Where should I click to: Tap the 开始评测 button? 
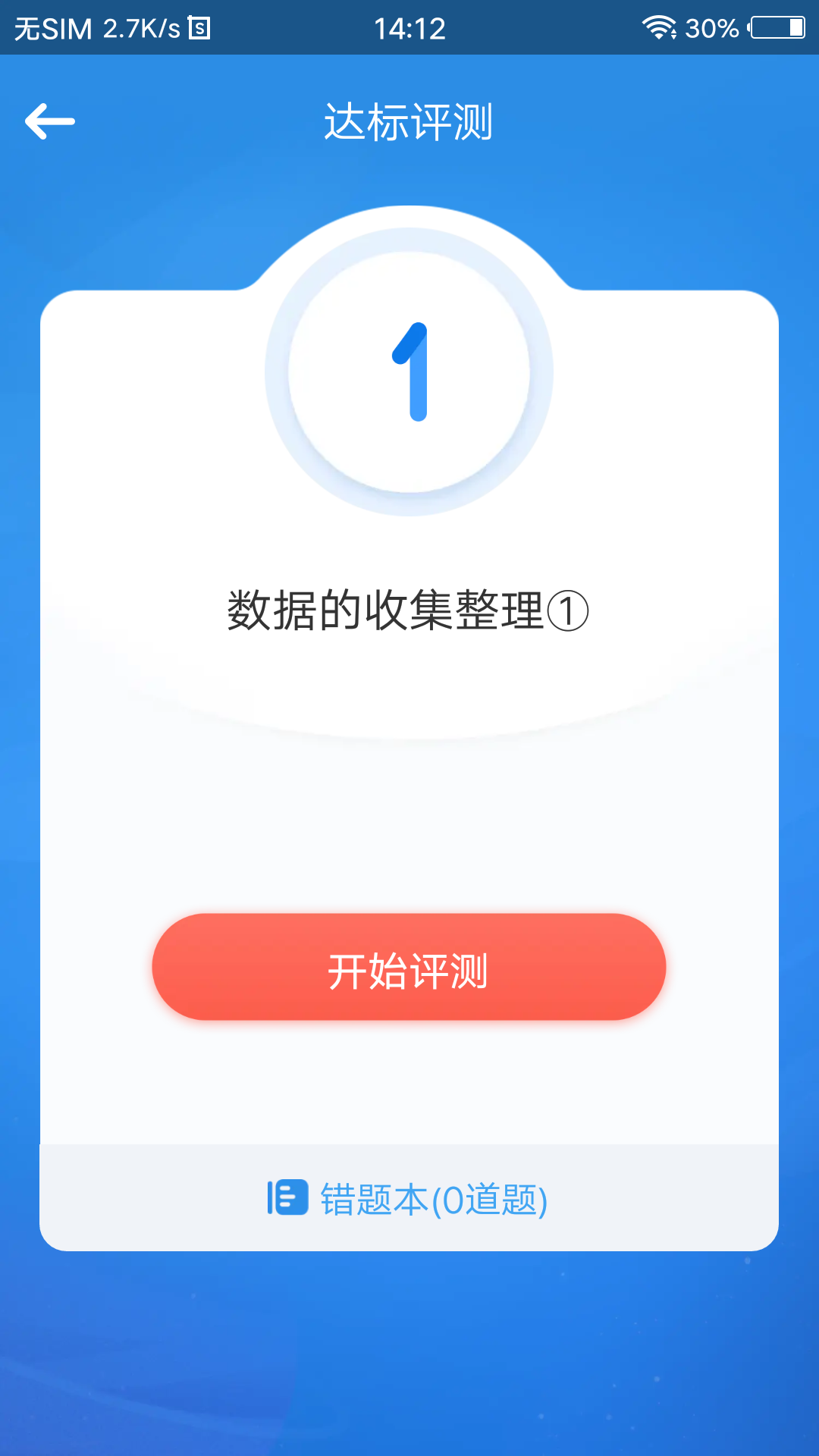click(409, 968)
